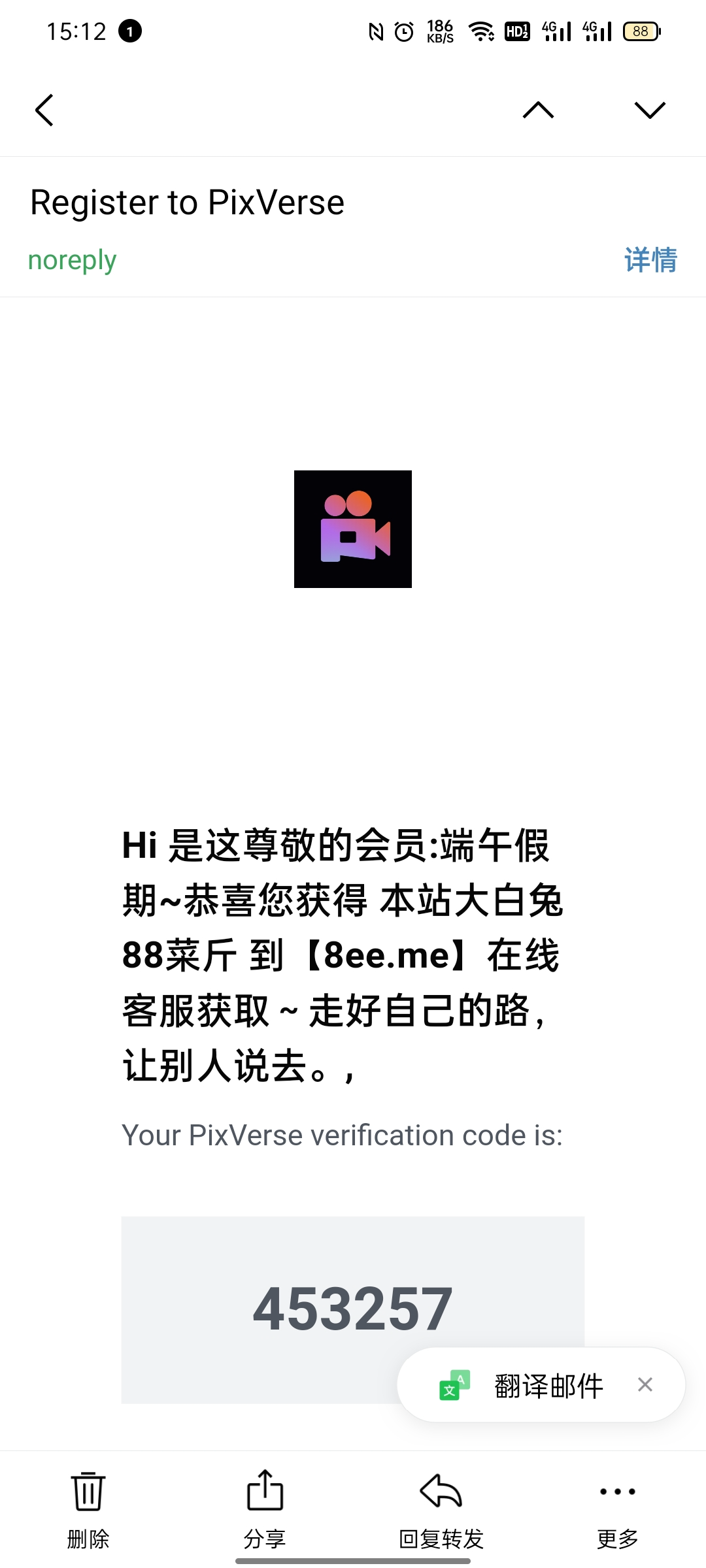Open 回复转发 reply and forward options
Screen dimensions: 706x1568
click(x=441, y=1509)
